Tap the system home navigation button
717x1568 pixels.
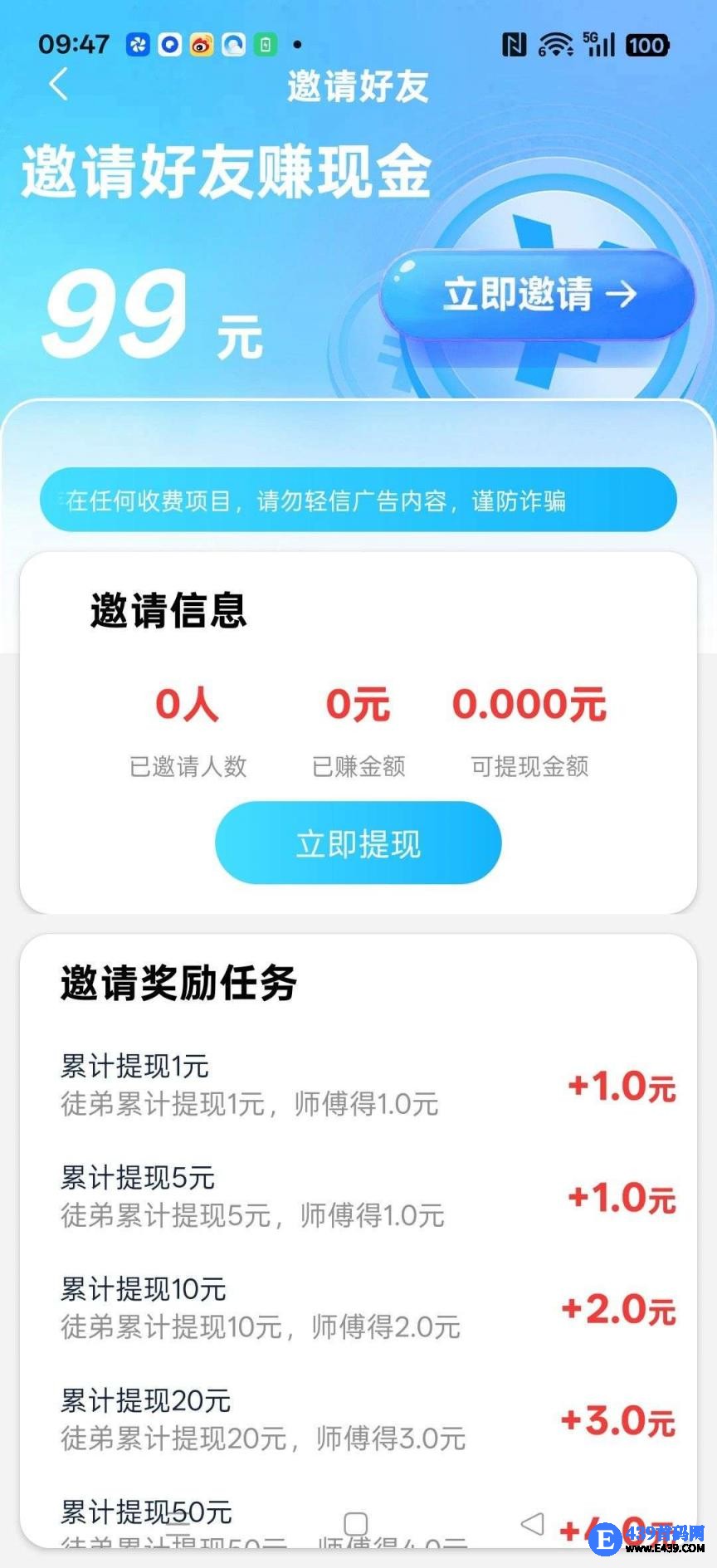[x=356, y=1524]
